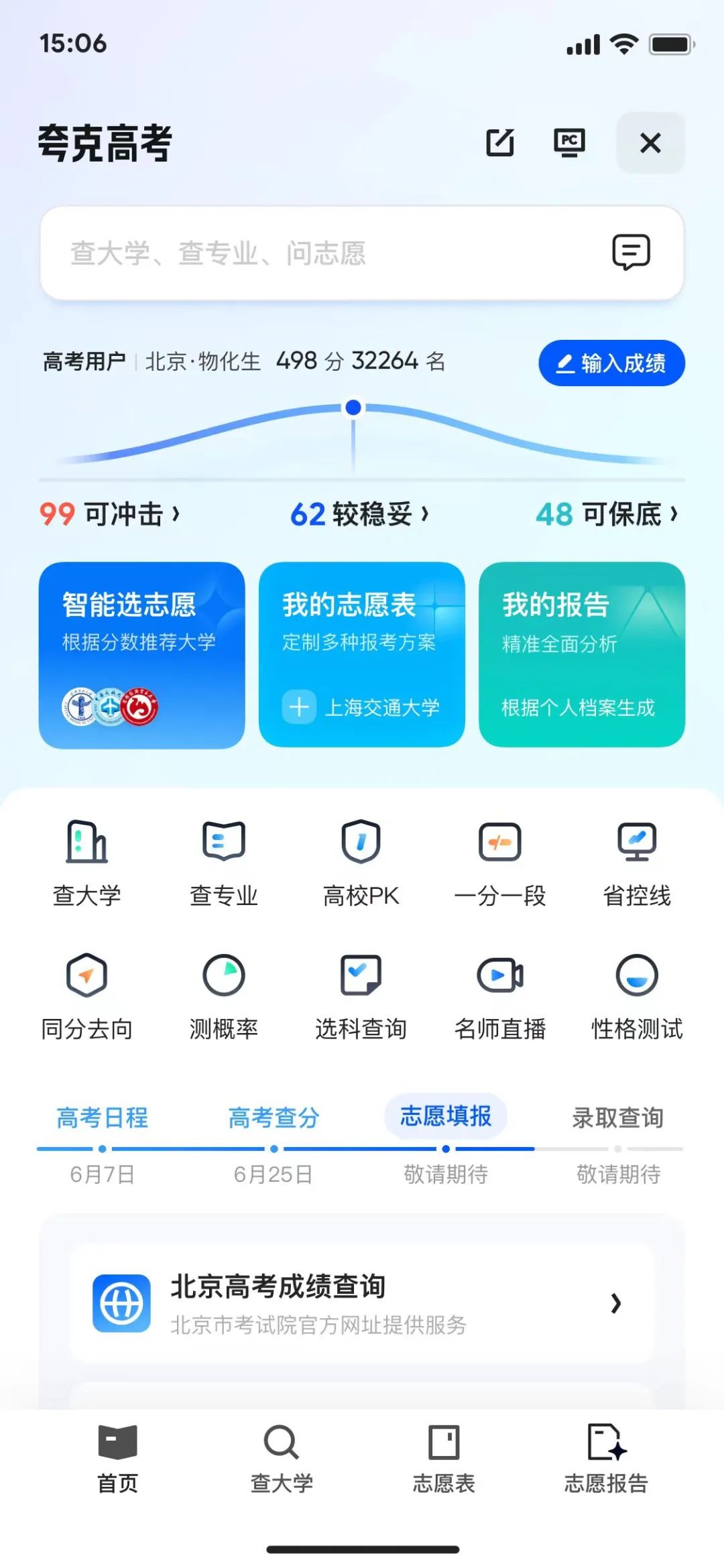The width and height of the screenshot is (724, 1568).
Task: Start the 性格测试 personality test
Action: coord(638,997)
